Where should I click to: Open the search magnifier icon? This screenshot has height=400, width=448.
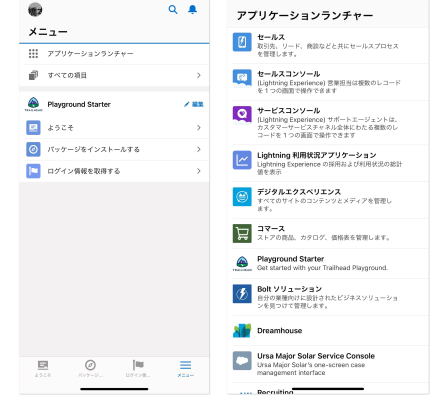[x=173, y=10]
